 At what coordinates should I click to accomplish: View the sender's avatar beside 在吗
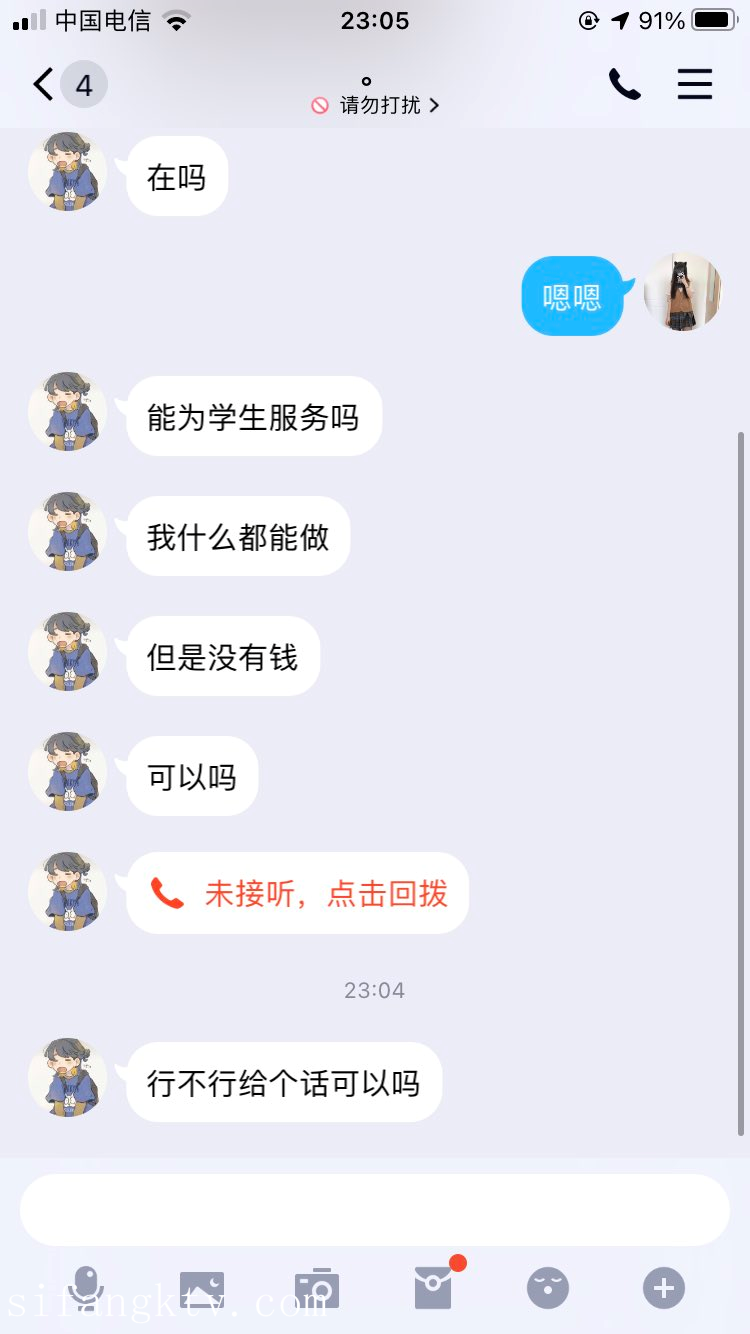[x=67, y=171]
